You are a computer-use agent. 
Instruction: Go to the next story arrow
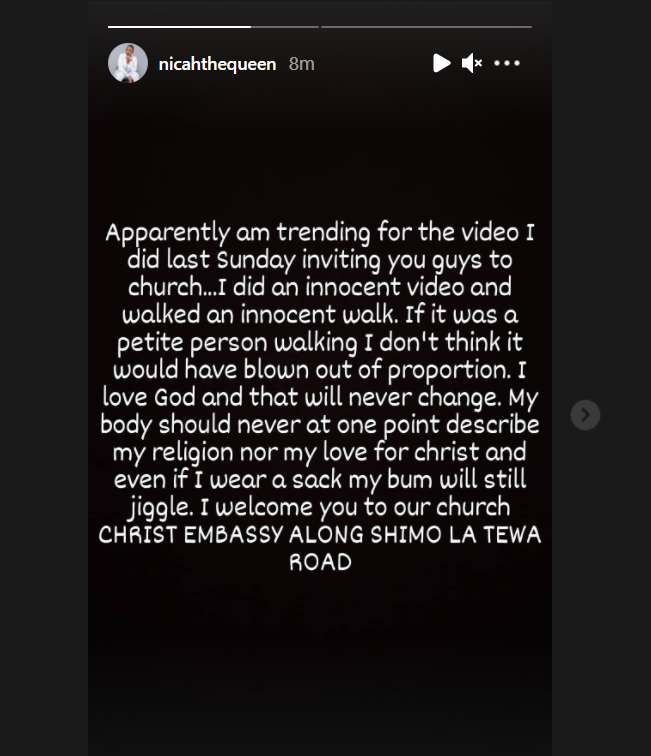coord(585,414)
